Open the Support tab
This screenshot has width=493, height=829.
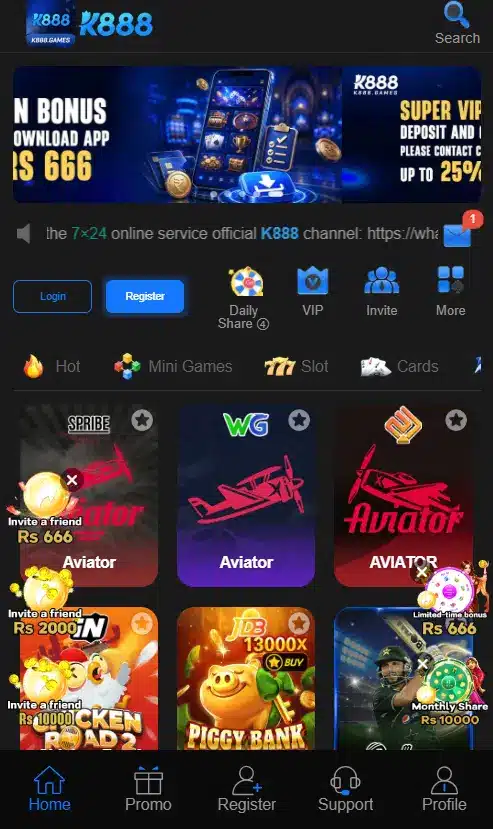pyautogui.click(x=345, y=789)
